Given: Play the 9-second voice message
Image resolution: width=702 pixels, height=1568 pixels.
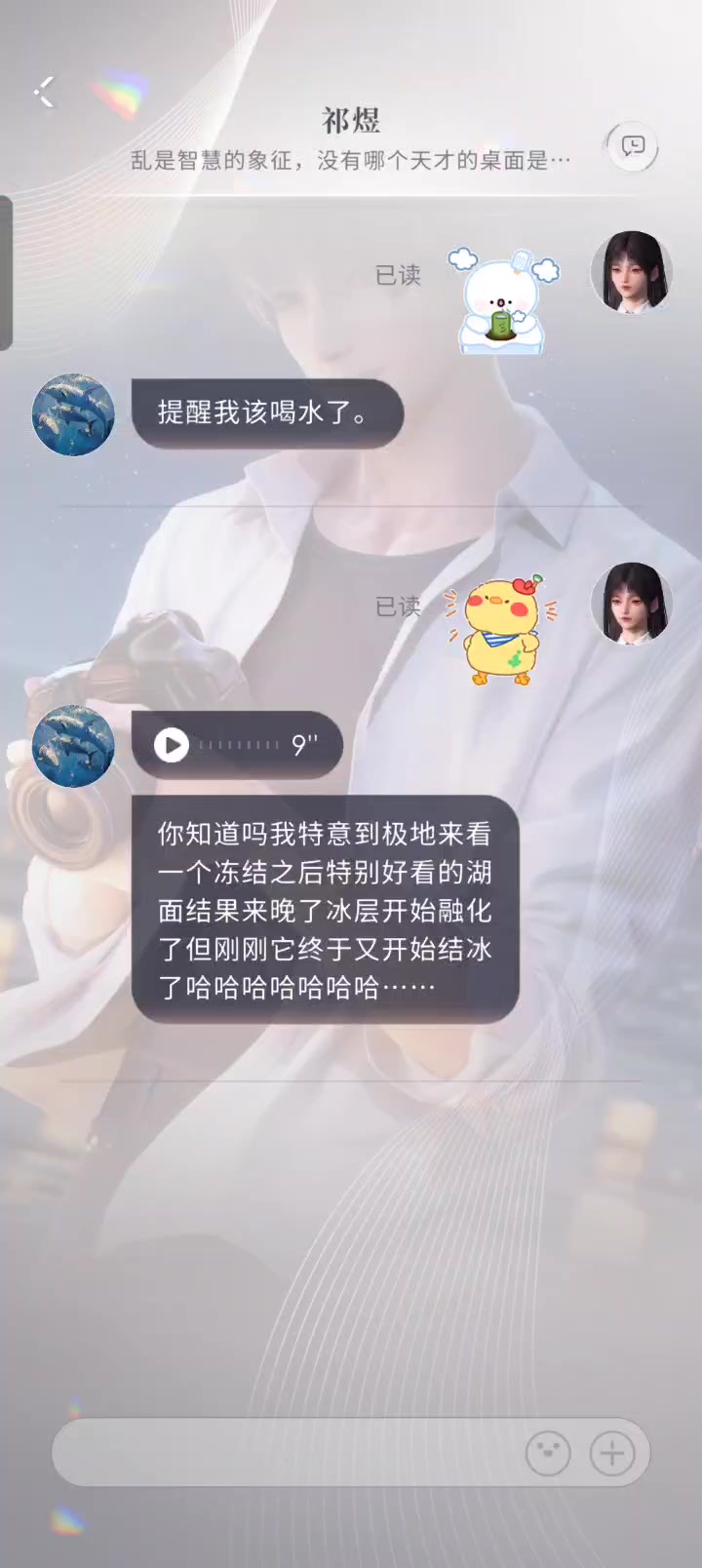Looking at the screenshot, I should point(172,746).
